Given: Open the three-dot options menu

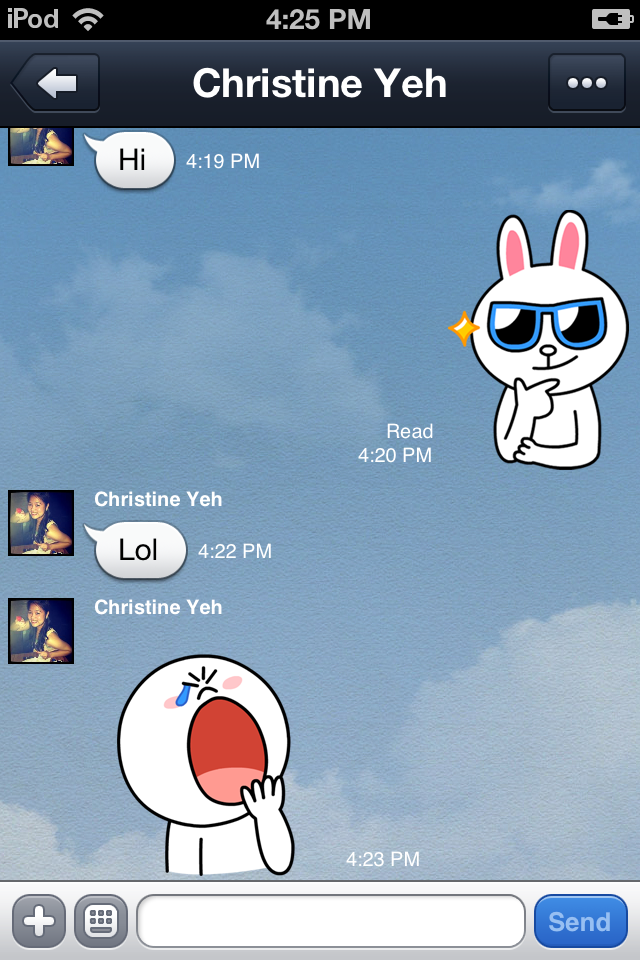Looking at the screenshot, I should pos(586,83).
